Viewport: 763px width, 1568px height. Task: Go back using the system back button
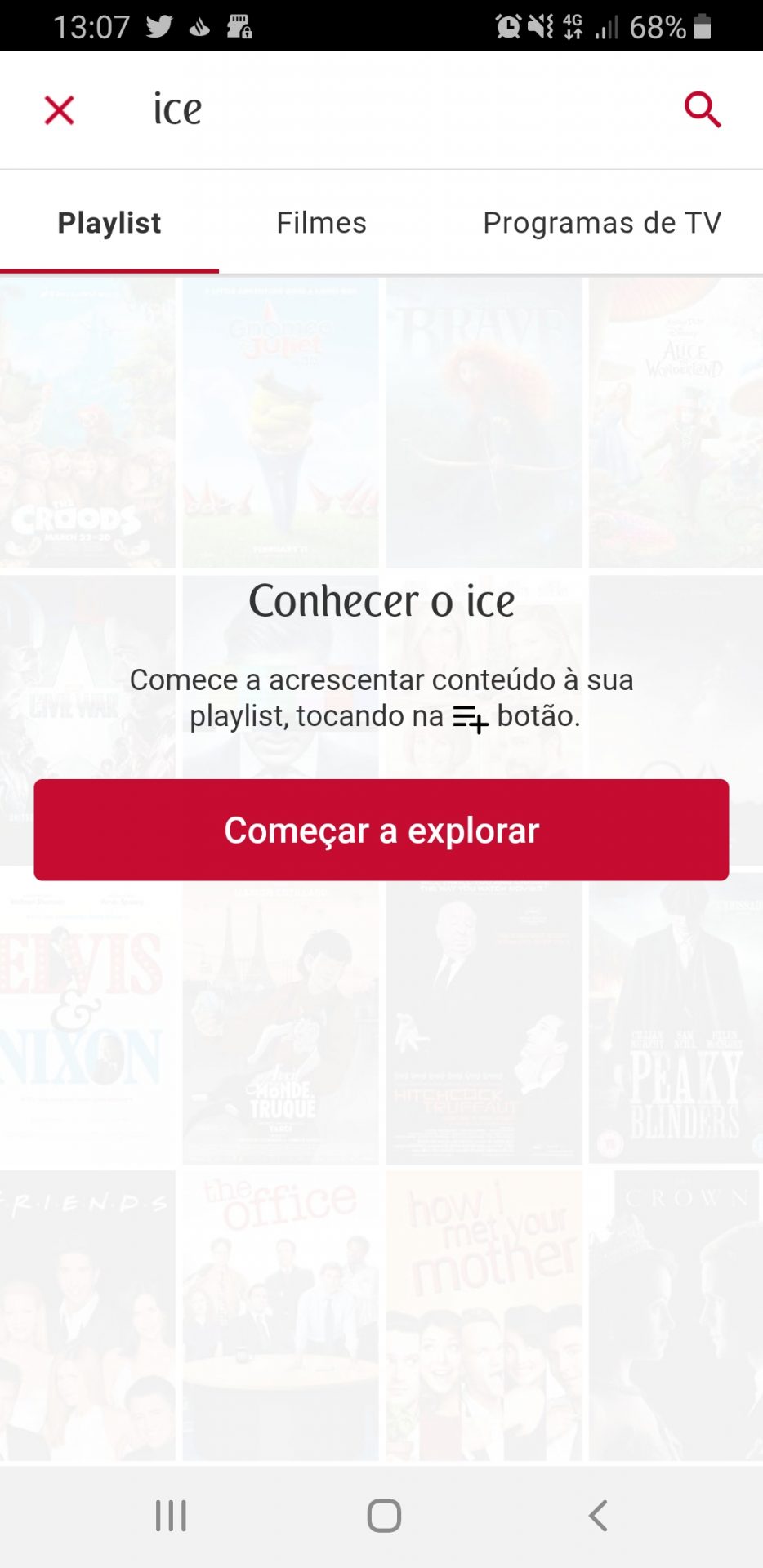click(598, 1516)
